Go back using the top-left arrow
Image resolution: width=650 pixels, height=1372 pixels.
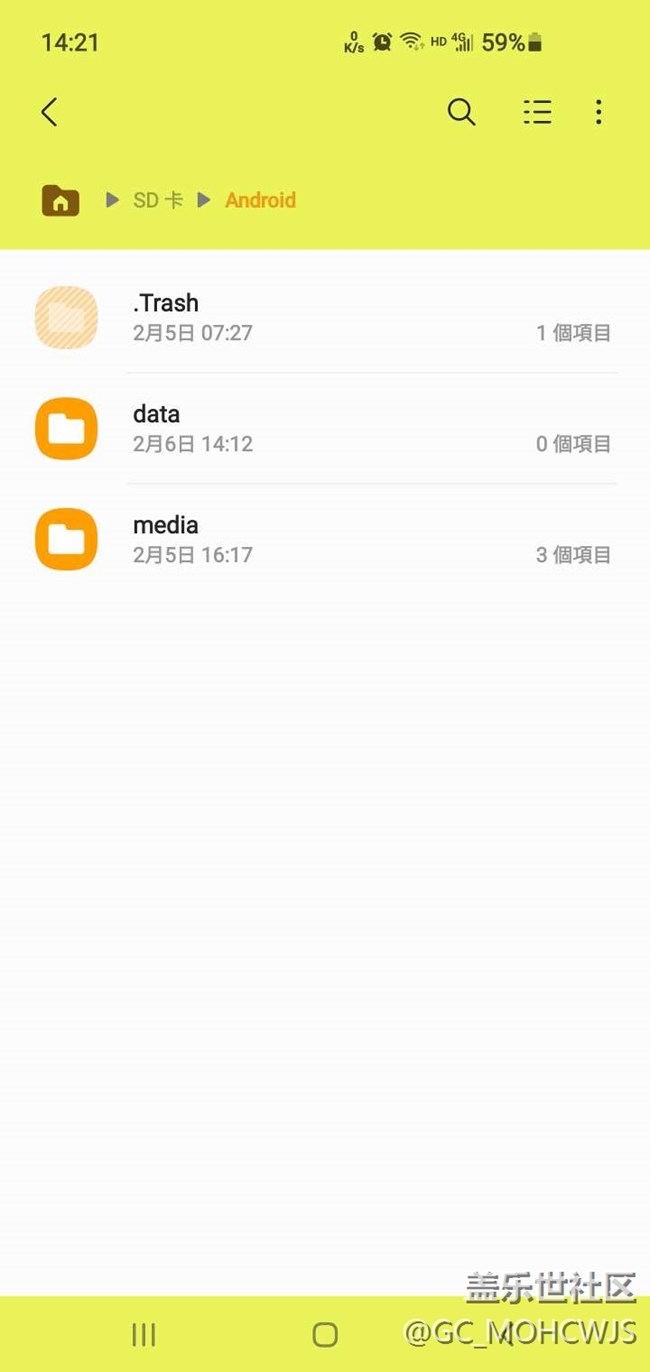(49, 112)
